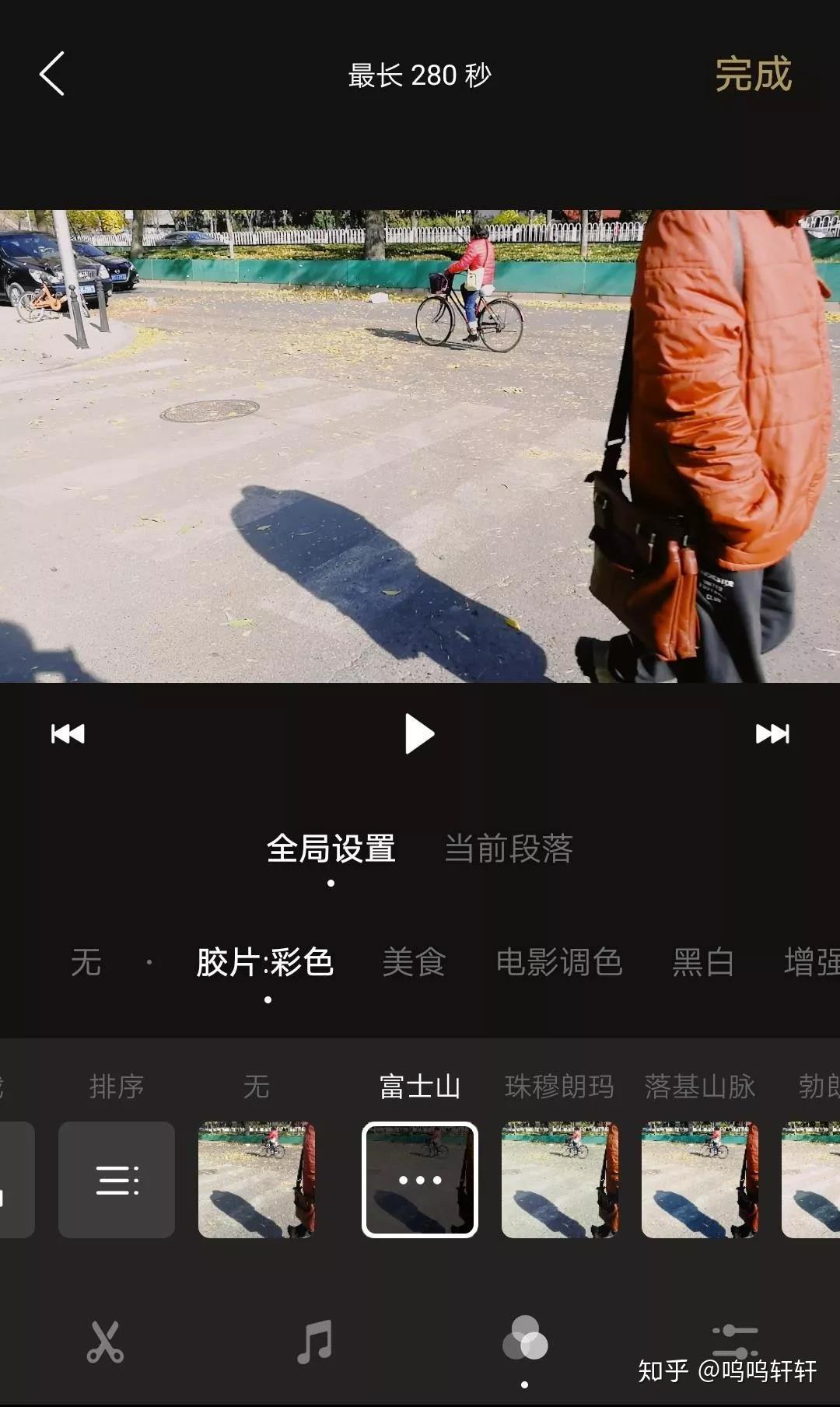This screenshot has height=1407, width=840.
Task: Open the 美食 filter category
Action: 414,963
